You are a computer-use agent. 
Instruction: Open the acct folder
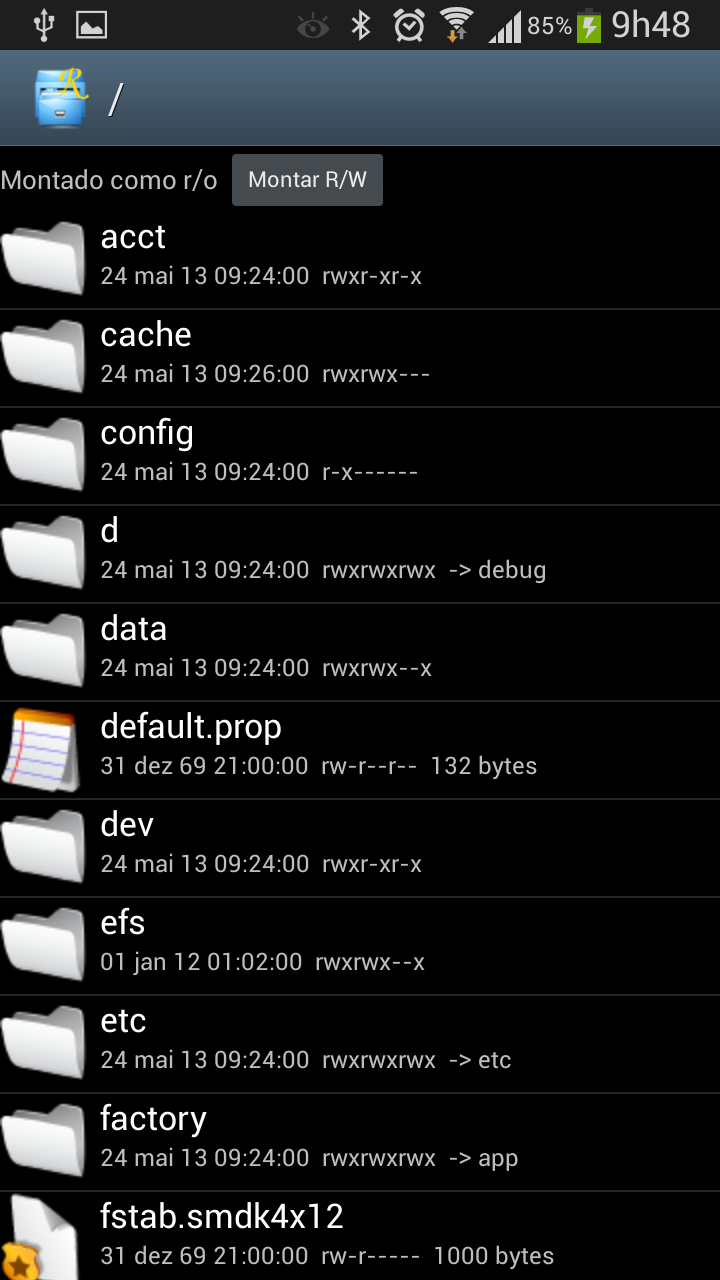(x=360, y=260)
